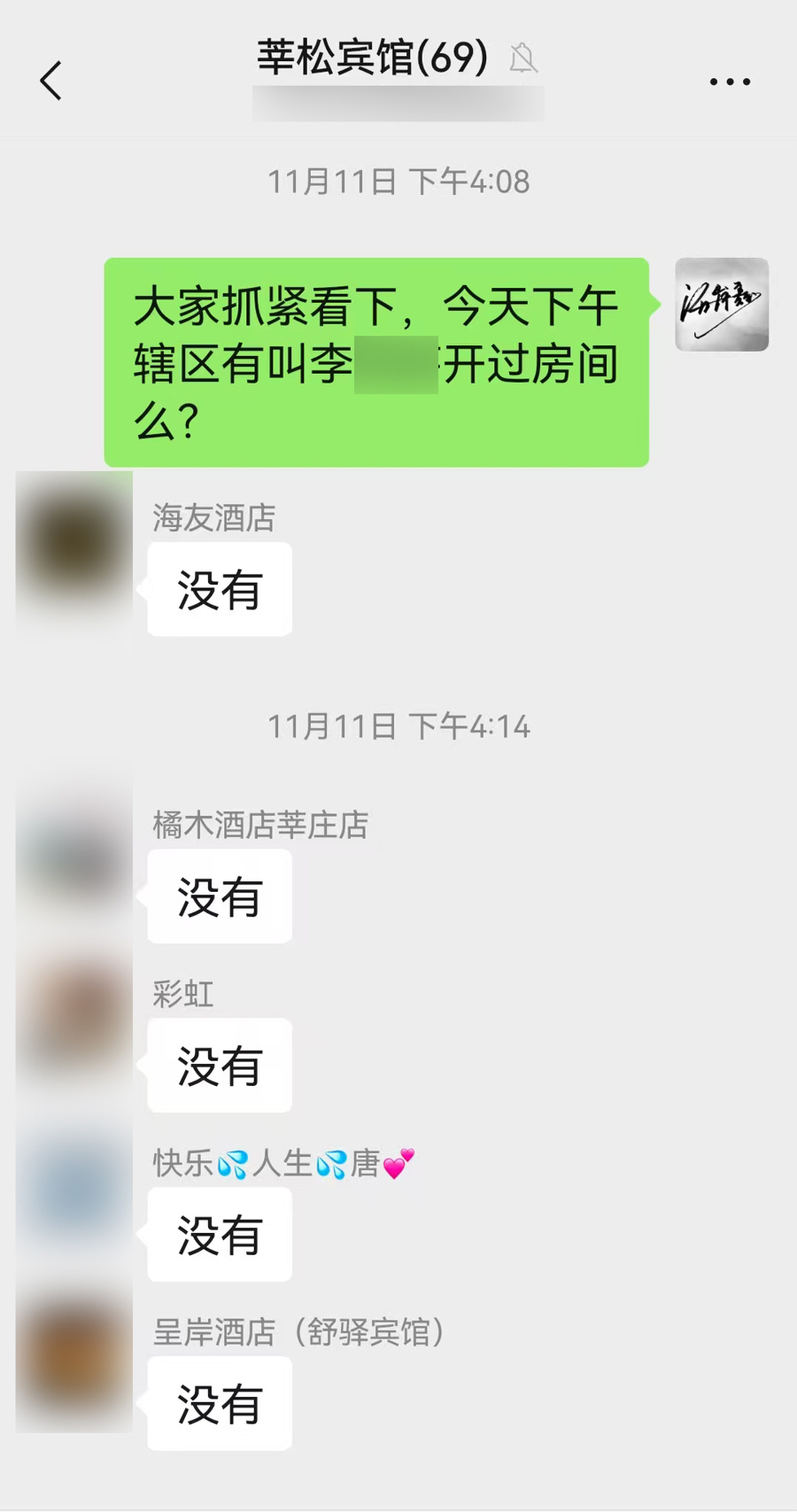Image resolution: width=797 pixels, height=1512 pixels.
Task: Open the sender's signature avatar next to the green message
Action: click(x=720, y=305)
